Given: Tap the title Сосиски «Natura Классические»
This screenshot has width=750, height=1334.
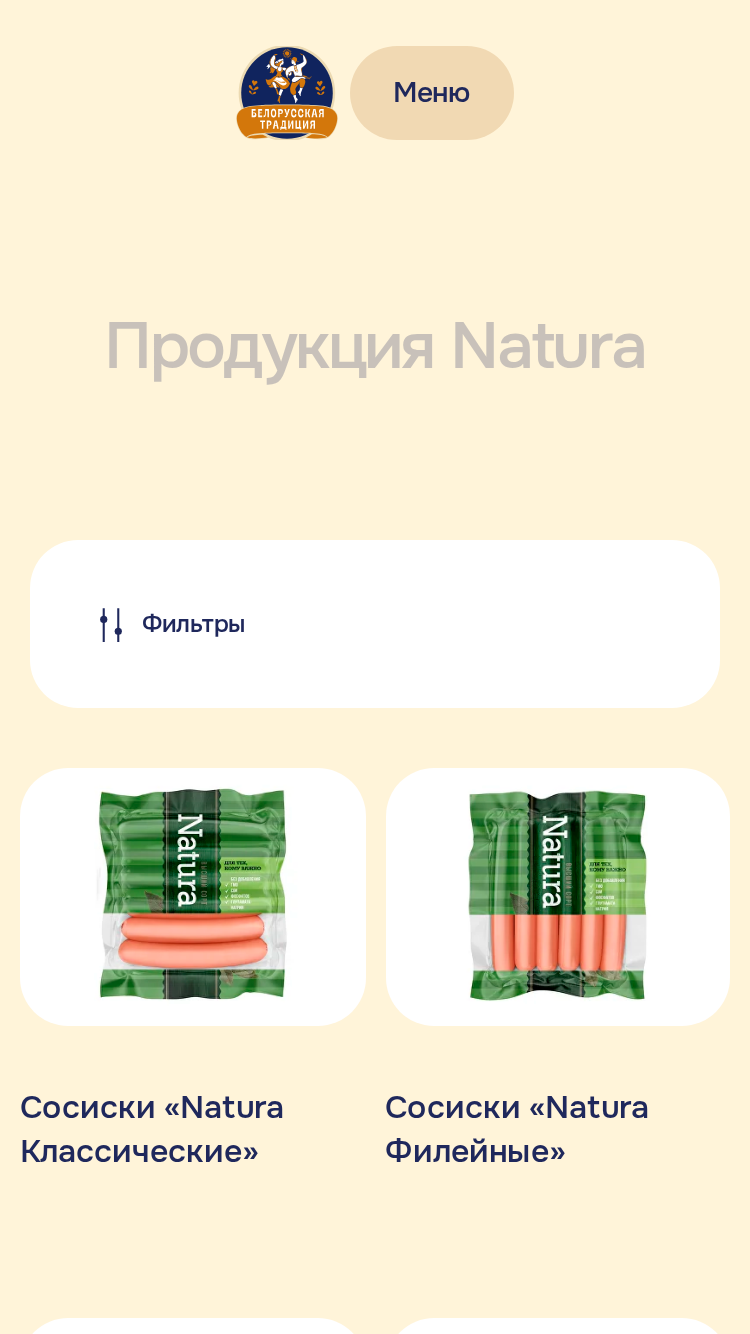Looking at the screenshot, I should coord(152,1129).
